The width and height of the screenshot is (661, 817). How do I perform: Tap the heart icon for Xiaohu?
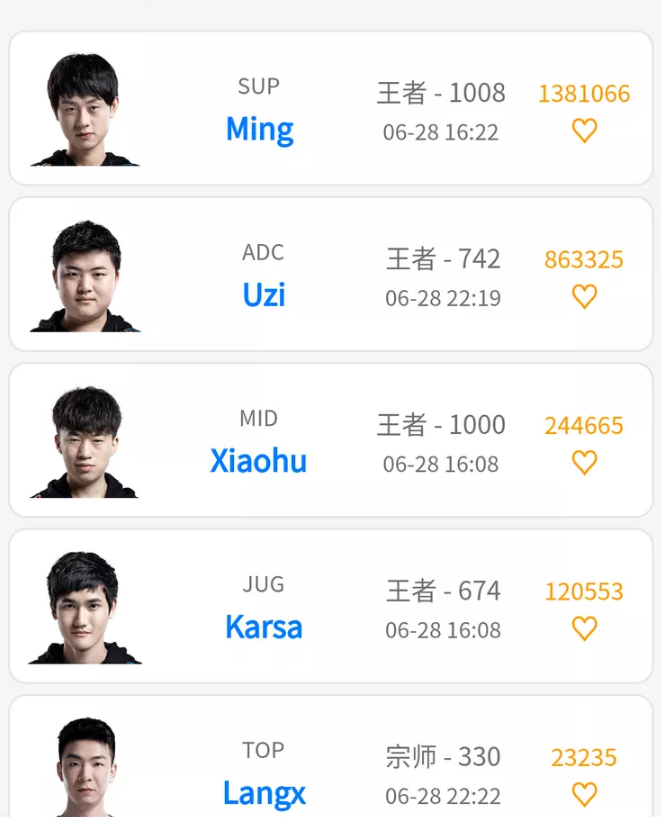point(584,462)
